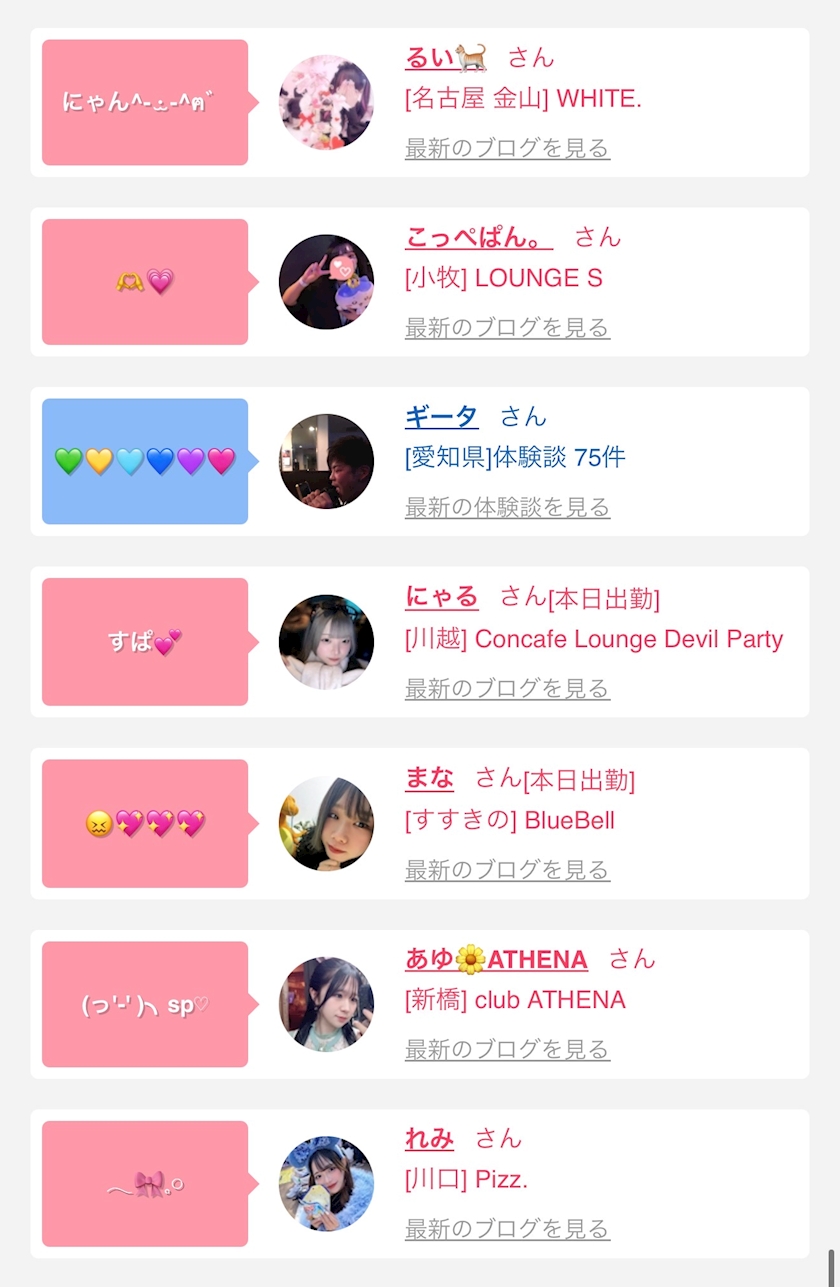The width and height of the screenshot is (840, 1287).
Task: View latest blog for れみ at Pizz.
Action: [507, 1229]
